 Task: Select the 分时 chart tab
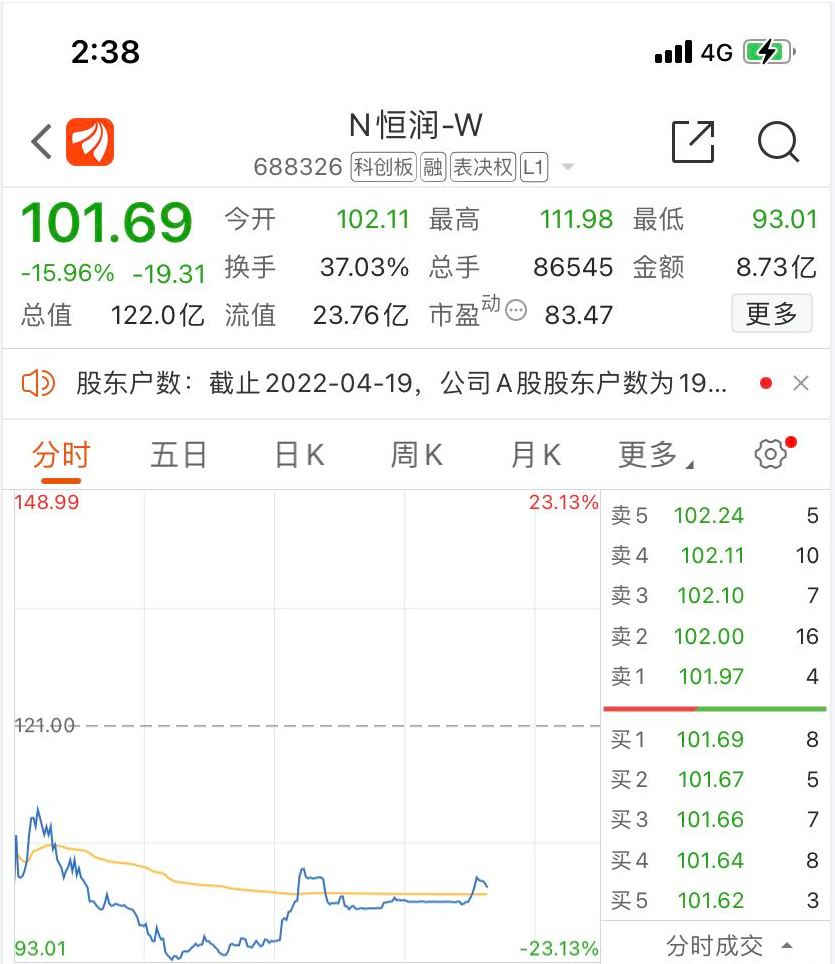(x=61, y=455)
